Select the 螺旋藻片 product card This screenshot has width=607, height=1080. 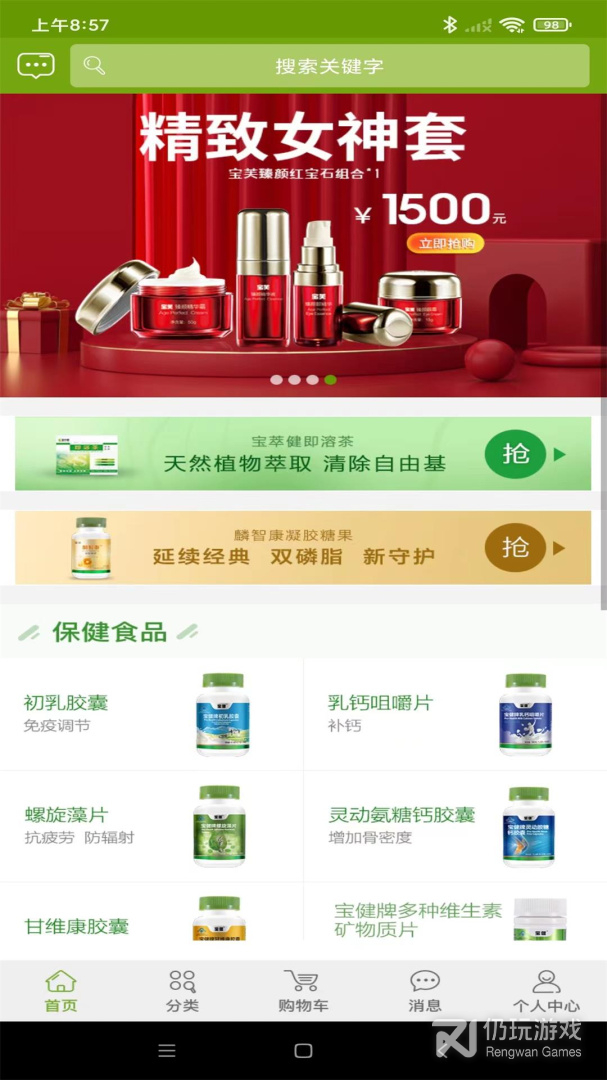click(x=151, y=826)
